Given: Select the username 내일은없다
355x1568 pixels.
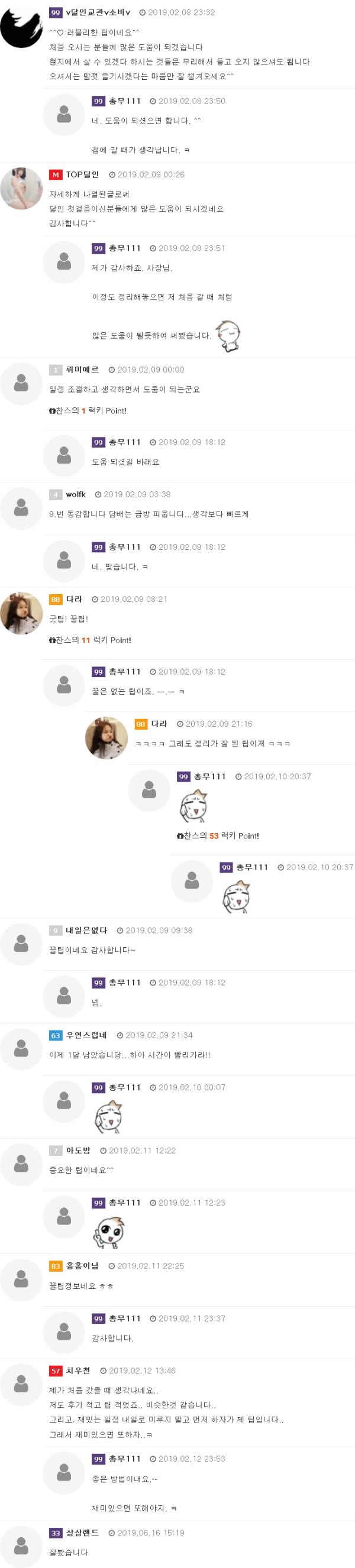Looking at the screenshot, I should pyautogui.click(x=86, y=930).
